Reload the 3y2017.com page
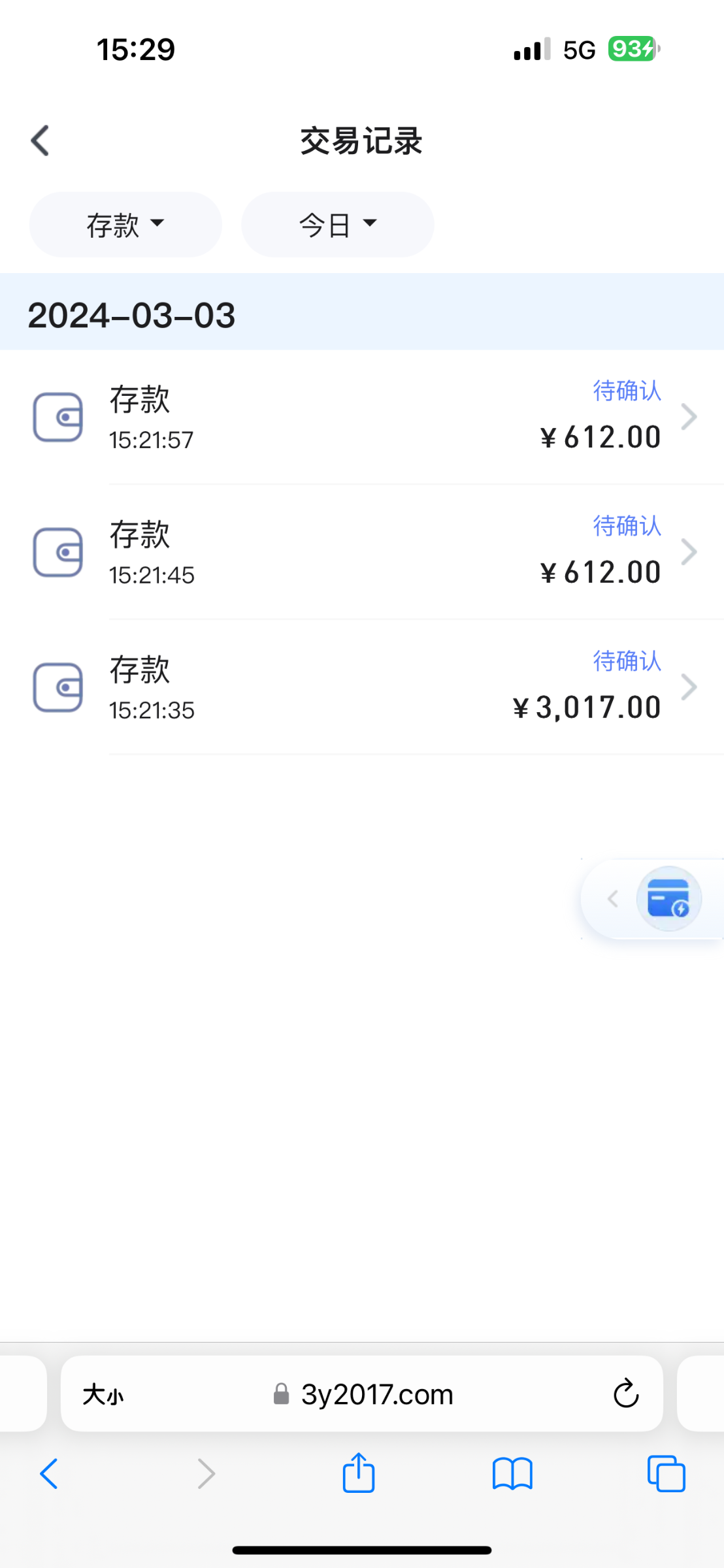This screenshot has width=724, height=1568. 625,1394
